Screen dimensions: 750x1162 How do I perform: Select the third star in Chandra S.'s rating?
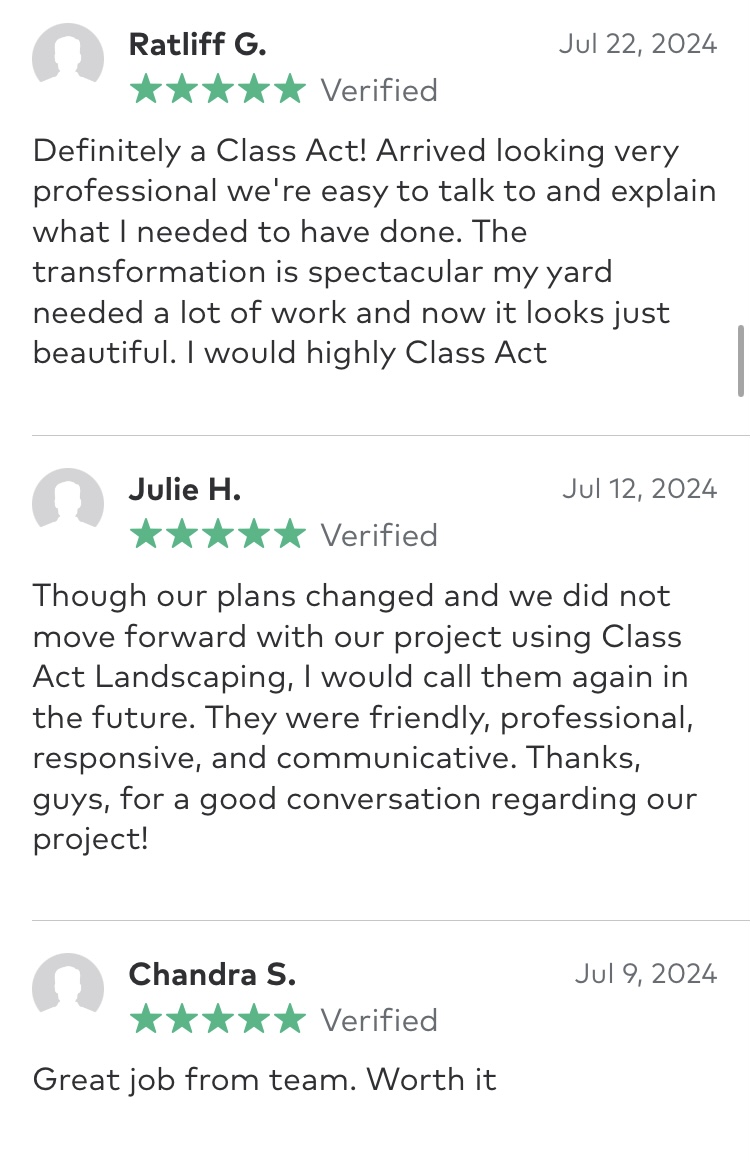click(x=218, y=1019)
